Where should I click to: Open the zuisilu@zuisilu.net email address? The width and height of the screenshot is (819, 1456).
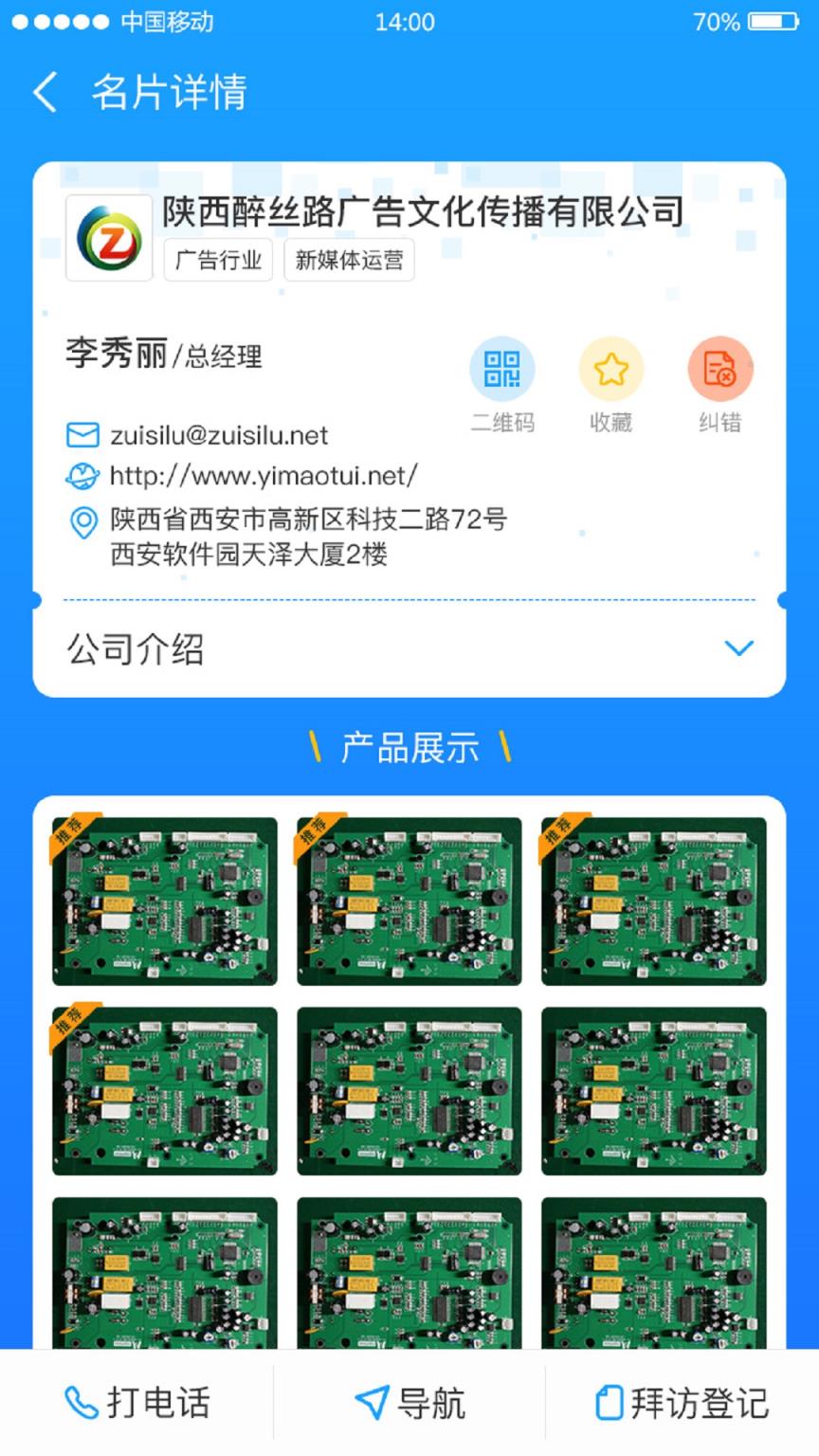(x=218, y=436)
